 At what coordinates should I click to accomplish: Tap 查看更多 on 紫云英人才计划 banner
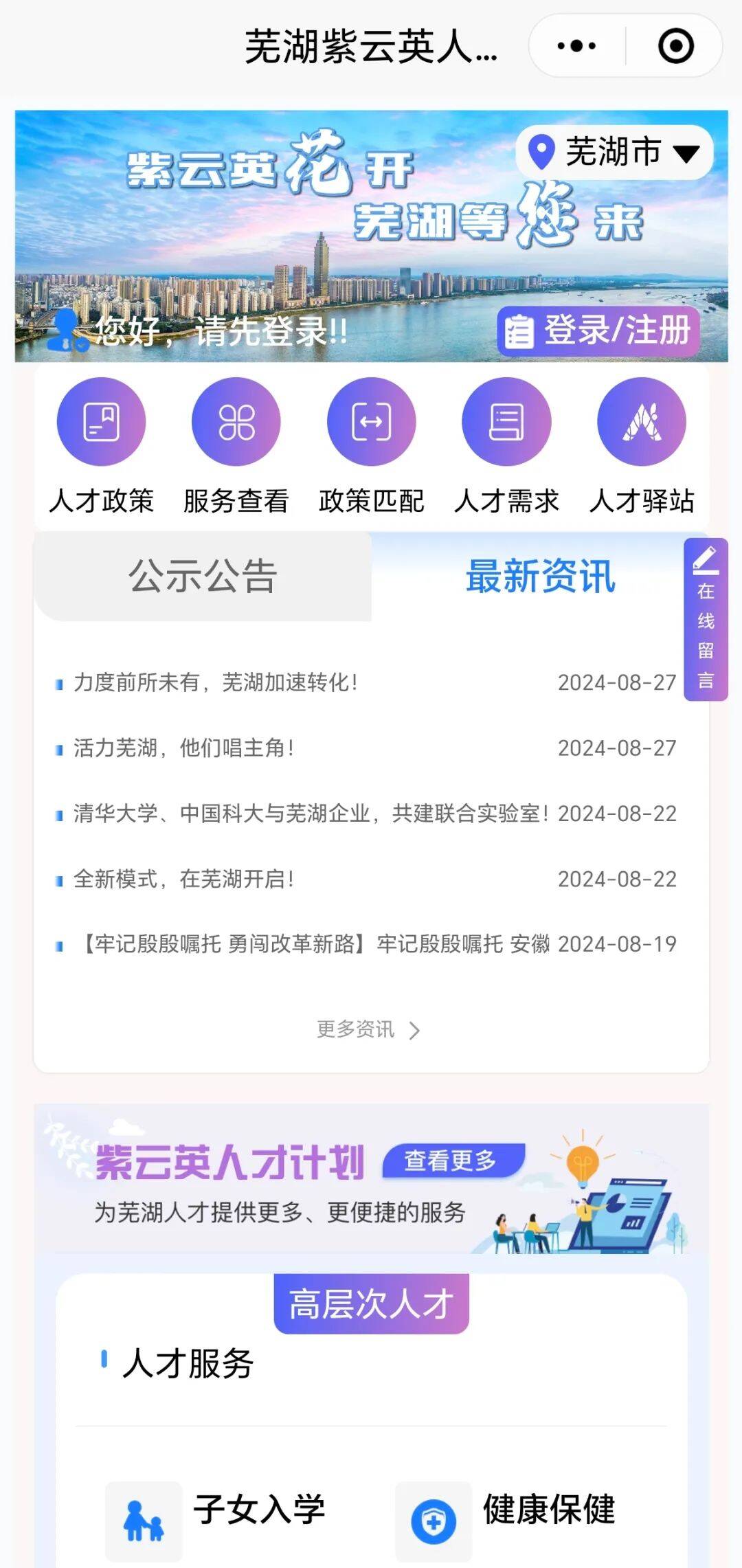point(451,1161)
